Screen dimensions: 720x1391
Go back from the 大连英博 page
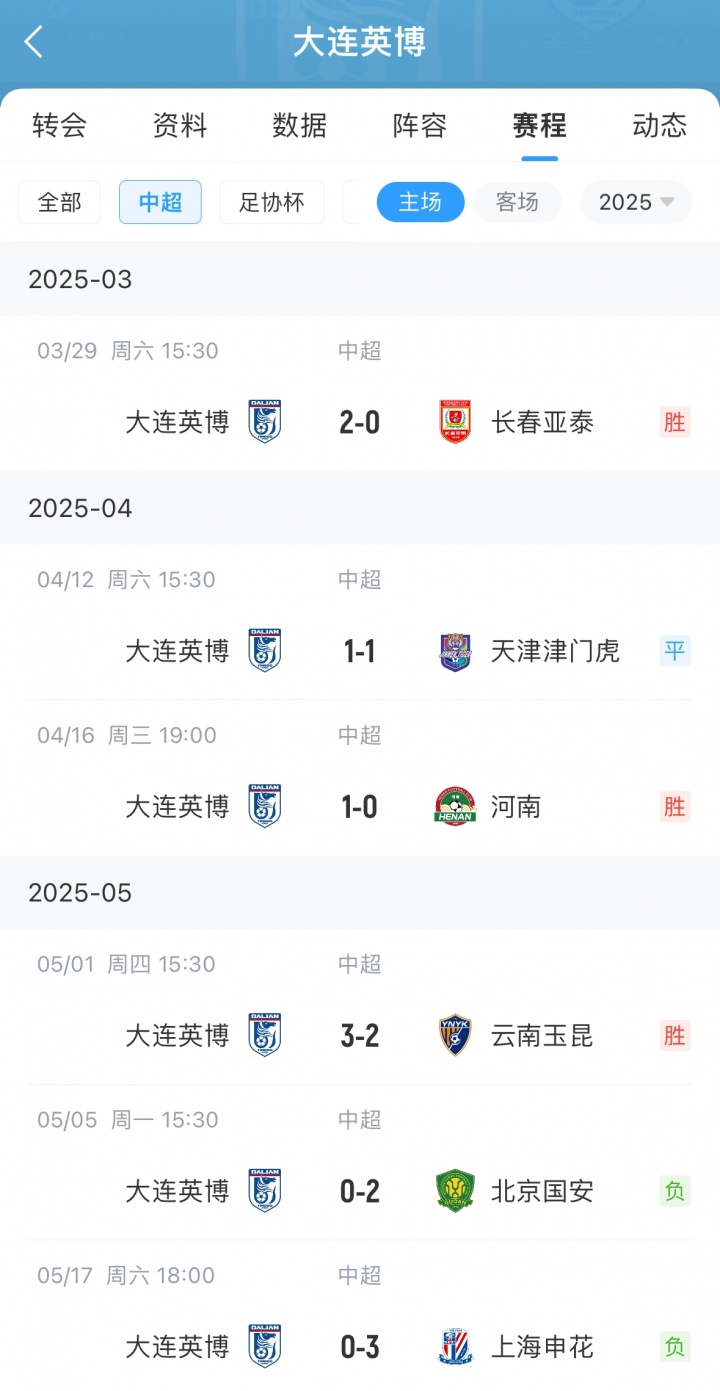pos(34,42)
